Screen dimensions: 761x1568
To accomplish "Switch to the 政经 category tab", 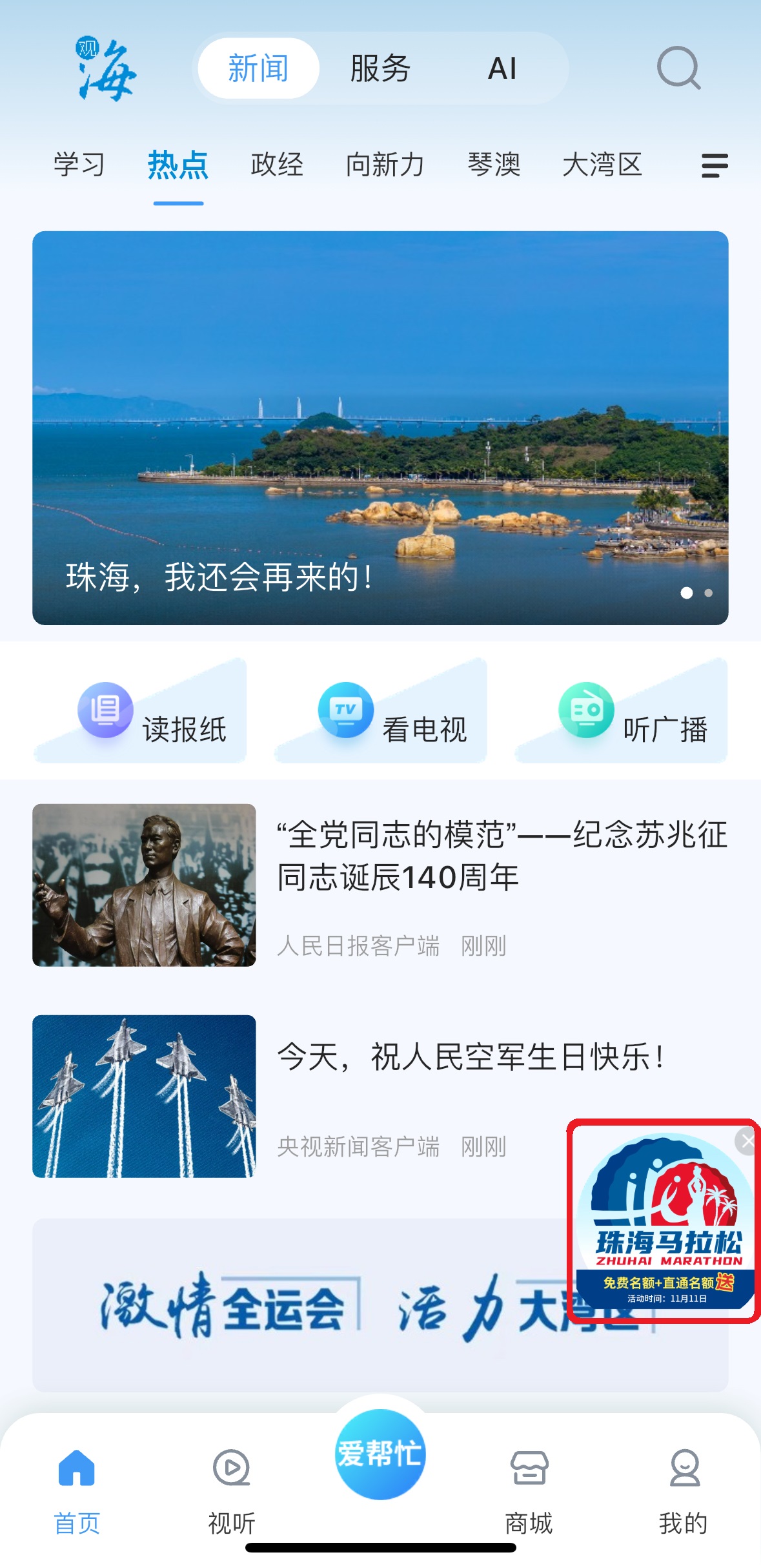I will point(277,165).
